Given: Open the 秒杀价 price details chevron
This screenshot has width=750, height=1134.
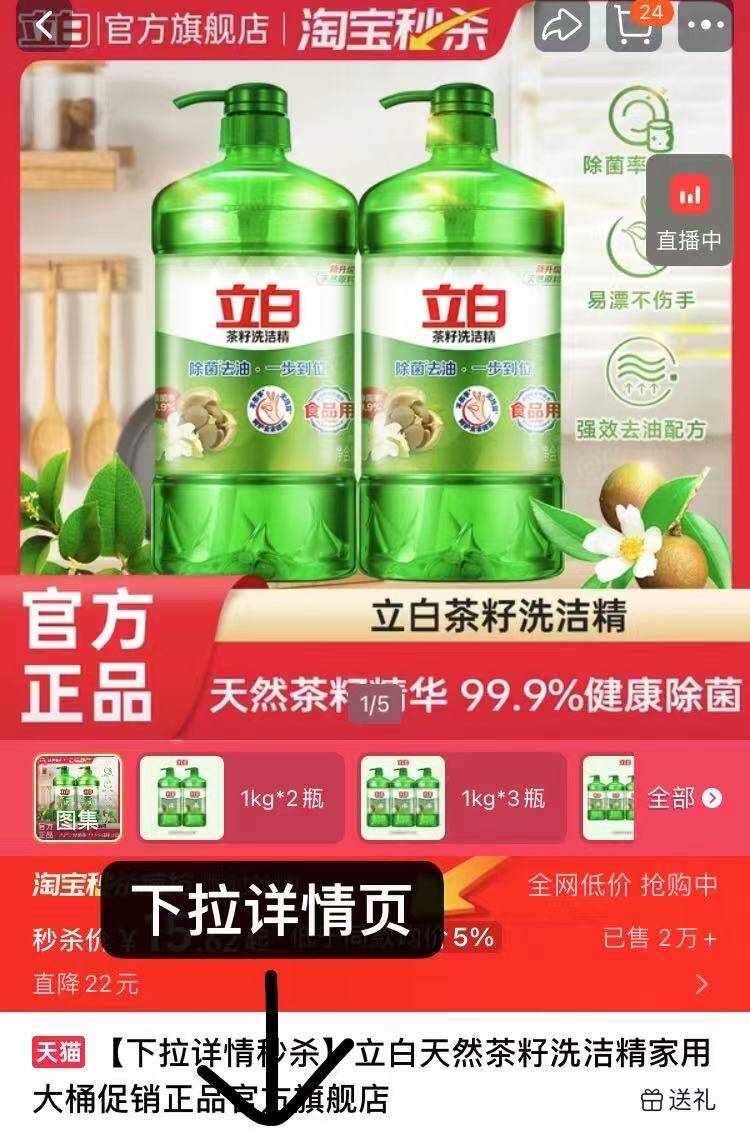Looking at the screenshot, I should point(702,984).
